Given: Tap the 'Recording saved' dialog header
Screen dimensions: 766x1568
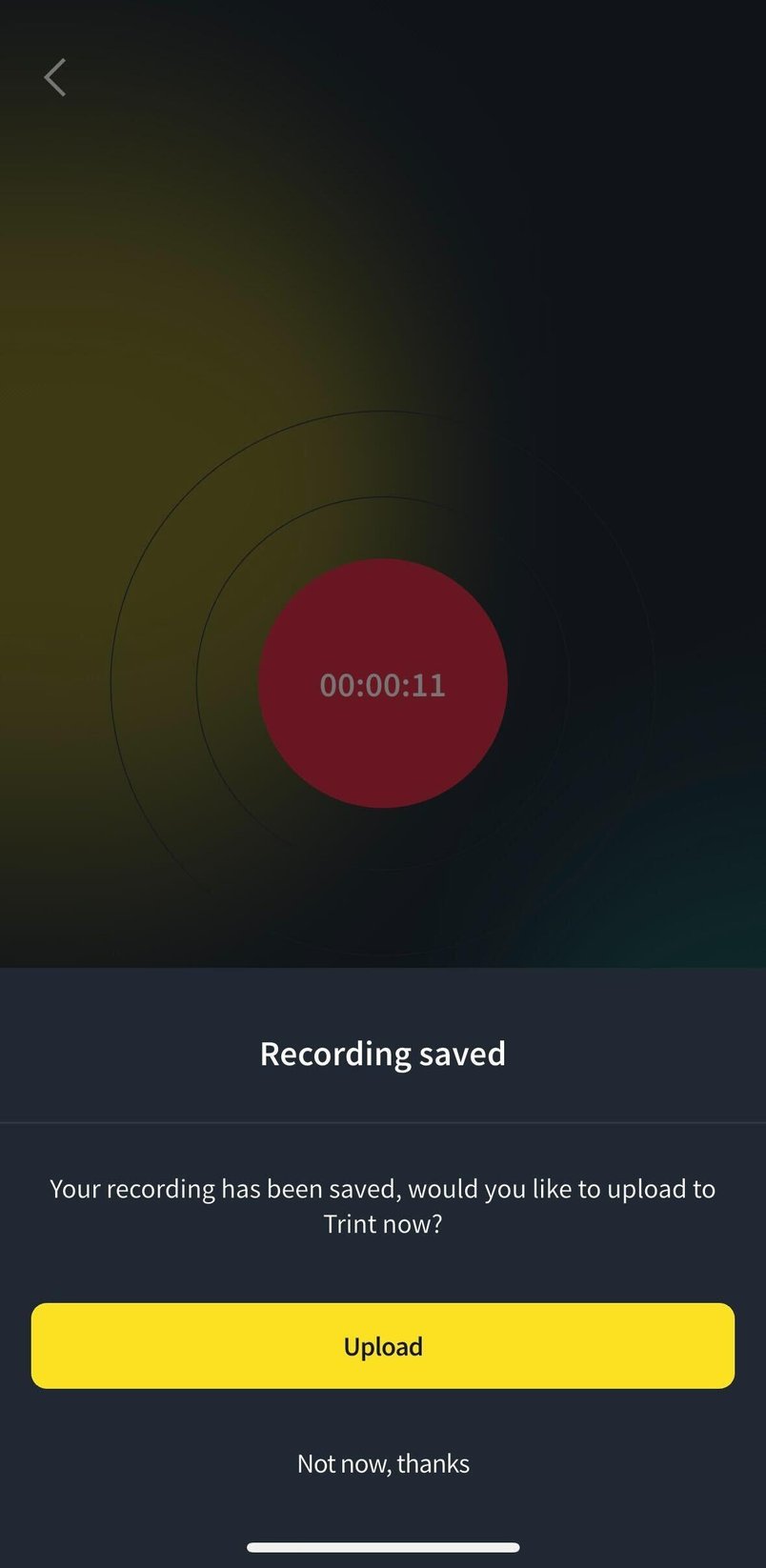Looking at the screenshot, I should coord(382,1054).
